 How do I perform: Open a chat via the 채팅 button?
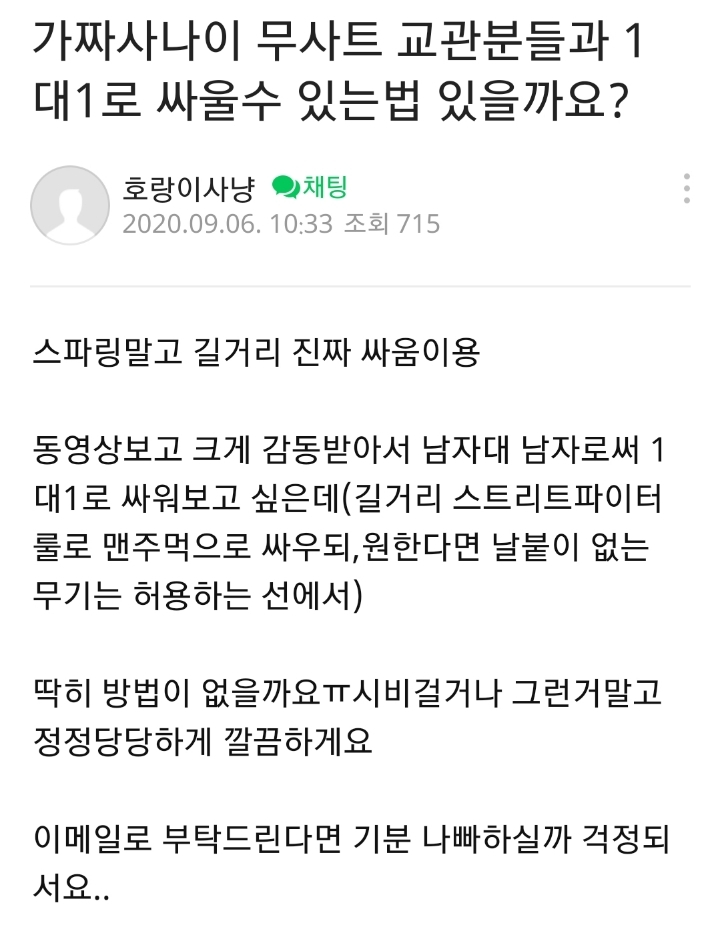(x=308, y=183)
